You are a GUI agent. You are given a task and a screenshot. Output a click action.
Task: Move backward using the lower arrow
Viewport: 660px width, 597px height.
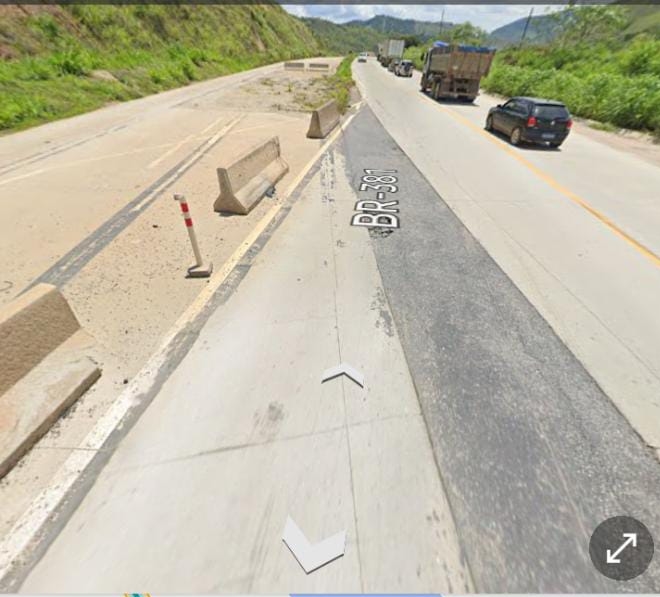313,546
